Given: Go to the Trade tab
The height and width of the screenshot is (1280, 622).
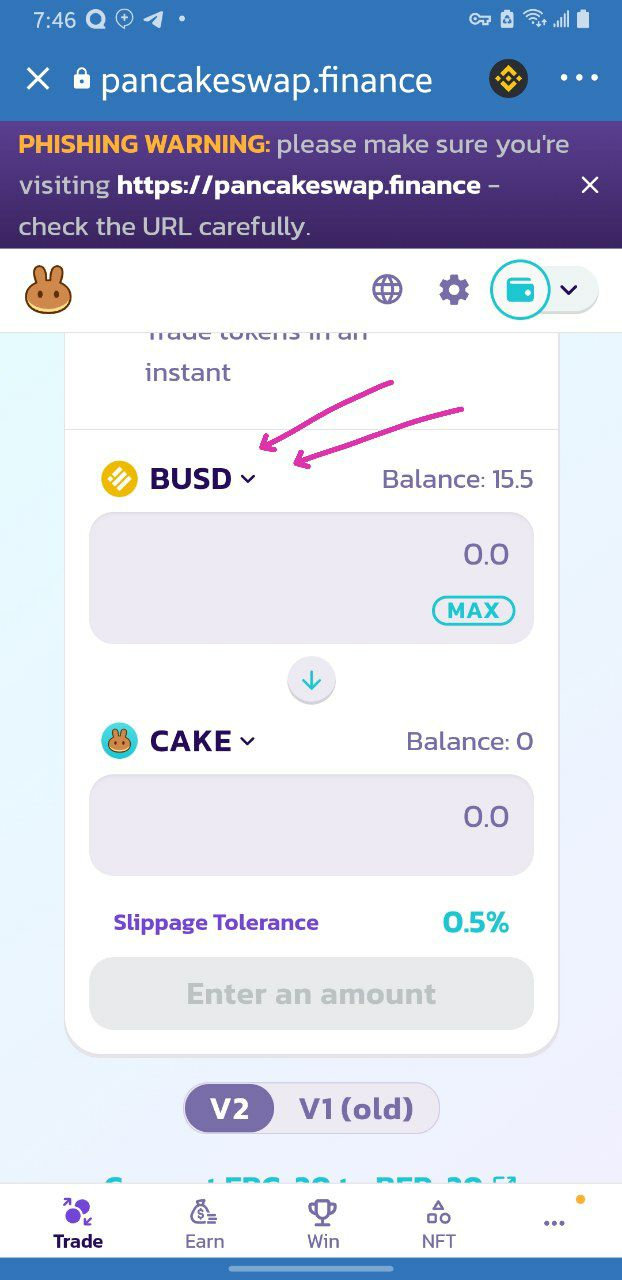Looking at the screenshot, I should coord(78,1224).
